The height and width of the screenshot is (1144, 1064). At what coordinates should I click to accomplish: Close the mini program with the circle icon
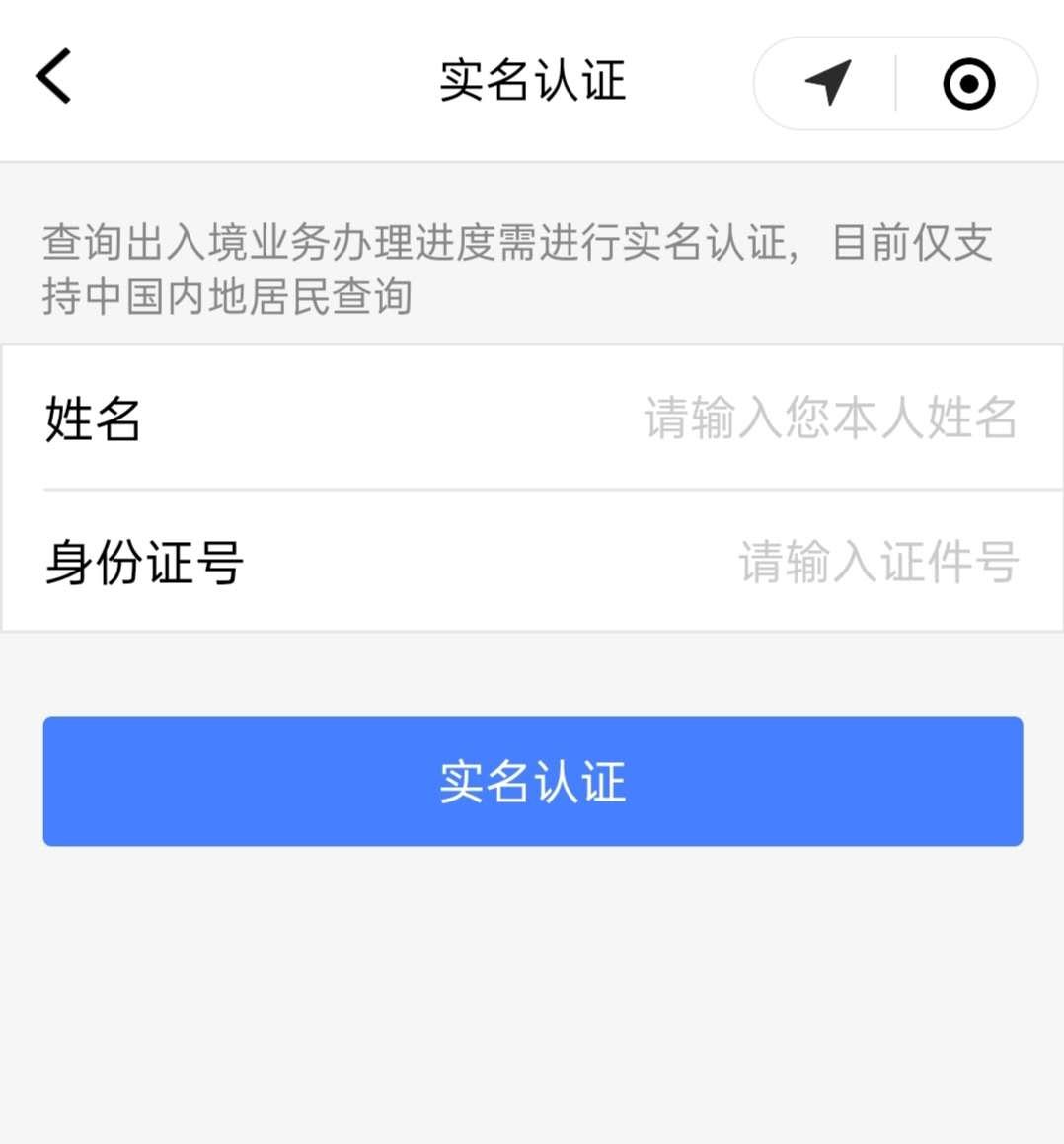(968, 84)
